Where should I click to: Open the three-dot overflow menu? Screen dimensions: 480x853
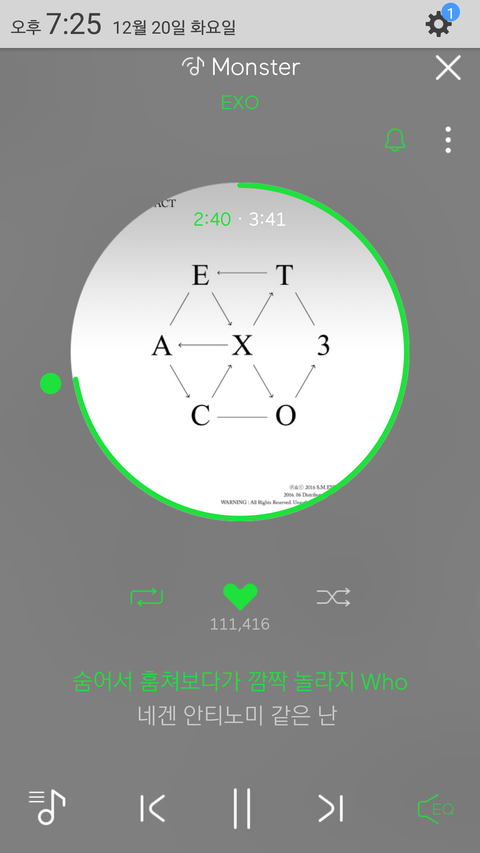pos(448,140)
